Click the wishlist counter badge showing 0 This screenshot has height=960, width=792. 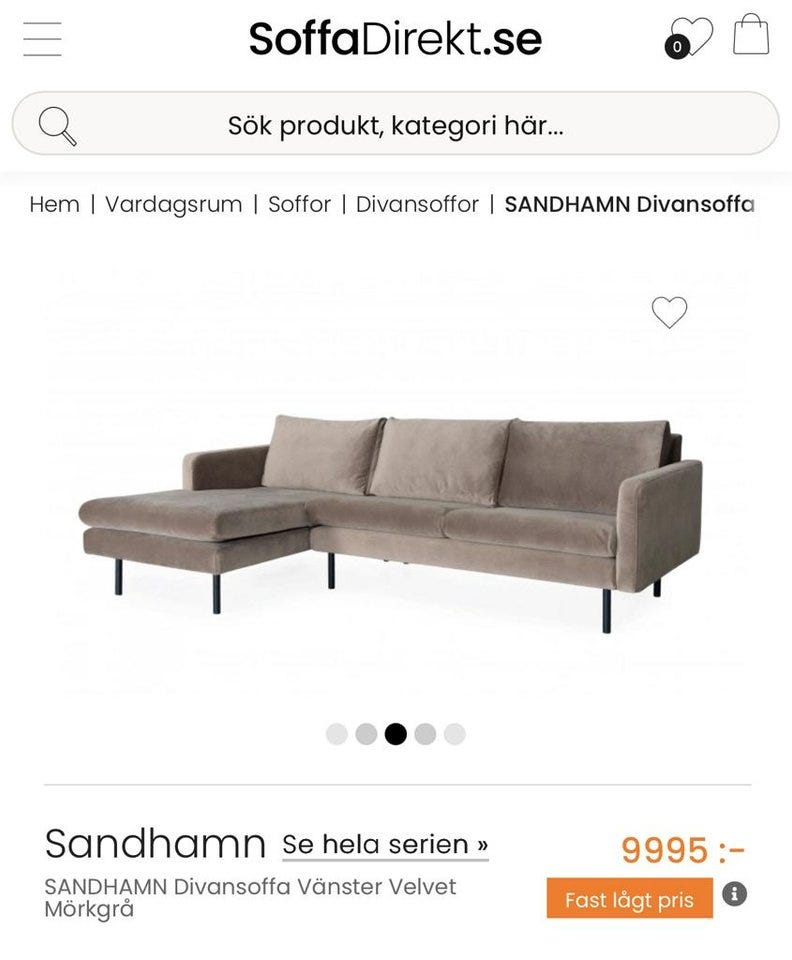click(678, 47)
